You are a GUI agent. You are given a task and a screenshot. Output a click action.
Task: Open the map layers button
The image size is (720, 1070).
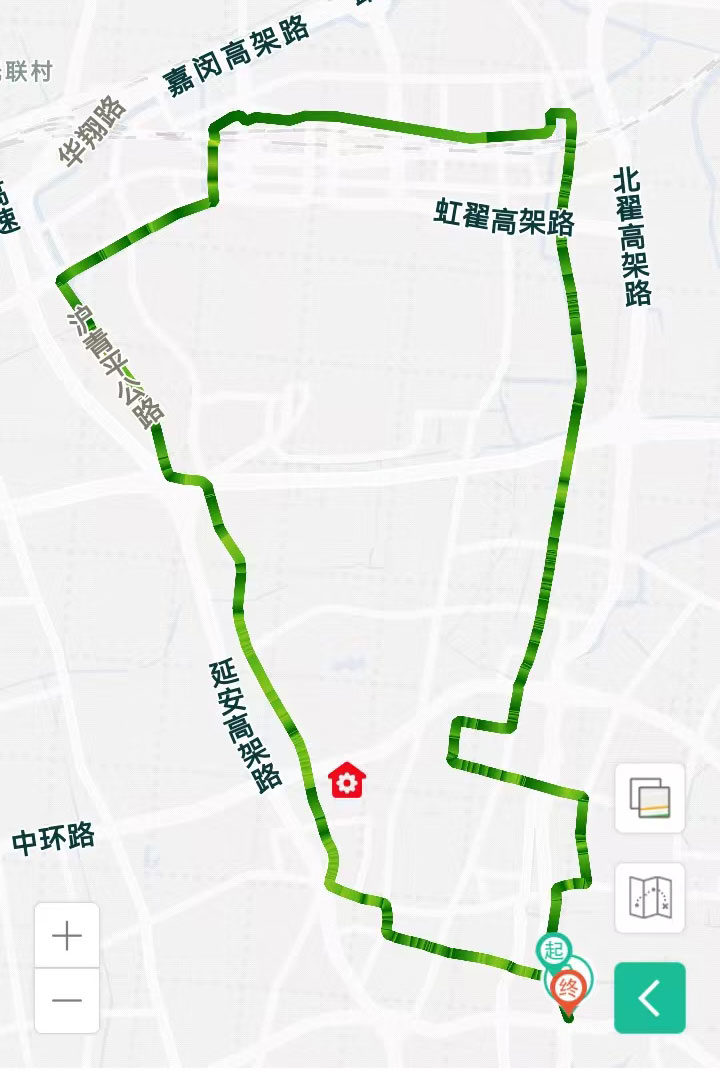click(649, 798)
